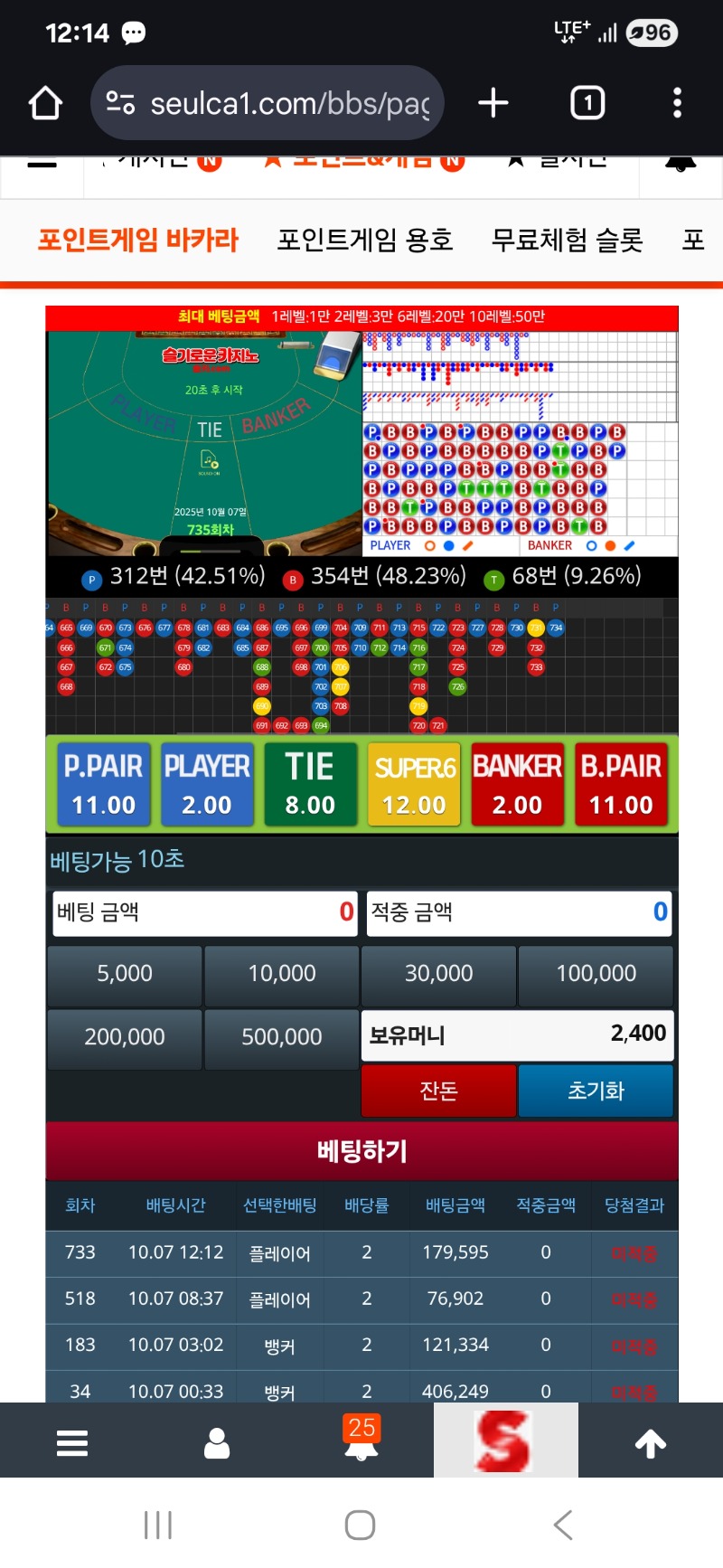Tap the URL address bar
The width and height of the screenshot is (723, 1568).
pos(271,103)
